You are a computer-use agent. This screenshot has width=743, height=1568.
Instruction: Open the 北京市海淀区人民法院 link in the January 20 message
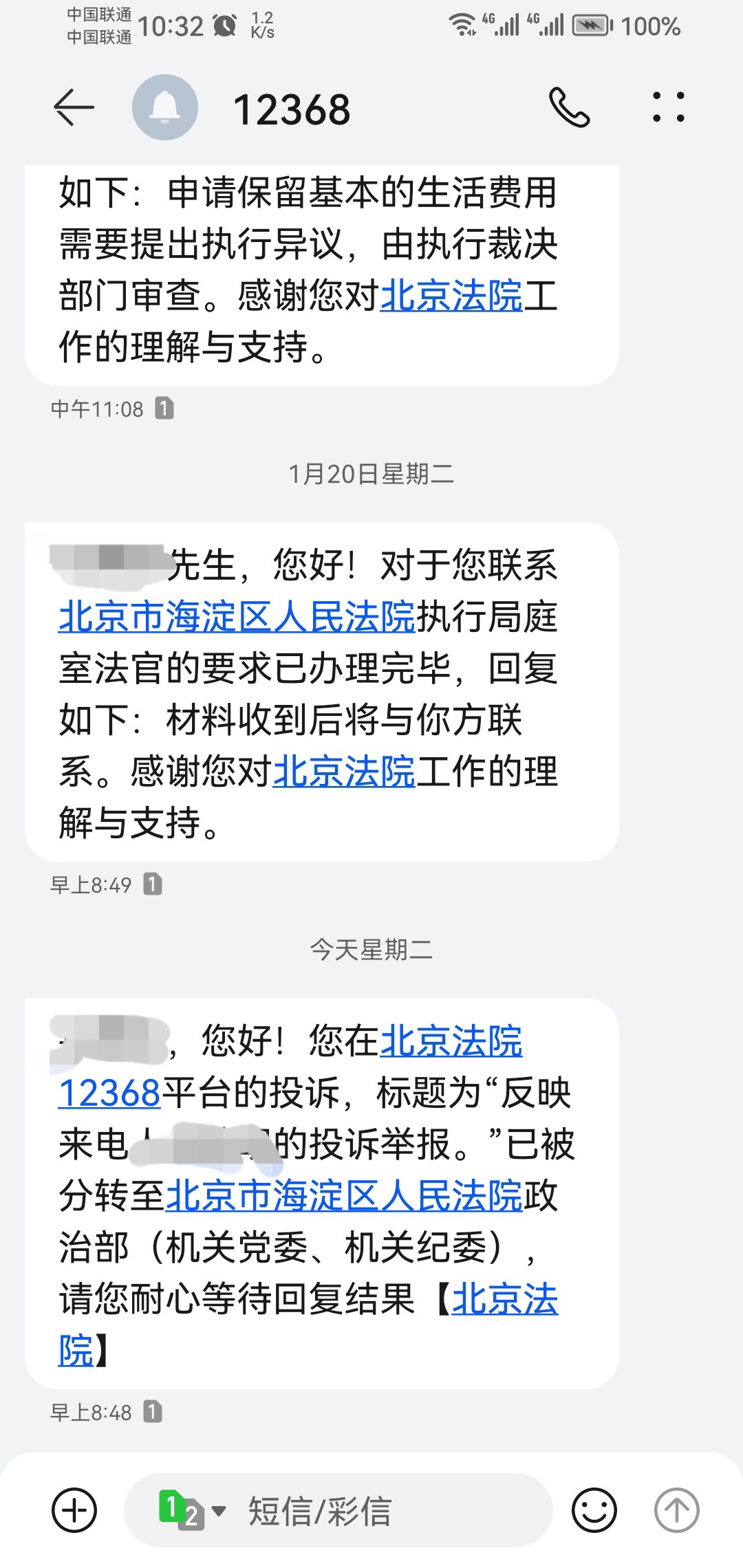(x=237, y=617)
